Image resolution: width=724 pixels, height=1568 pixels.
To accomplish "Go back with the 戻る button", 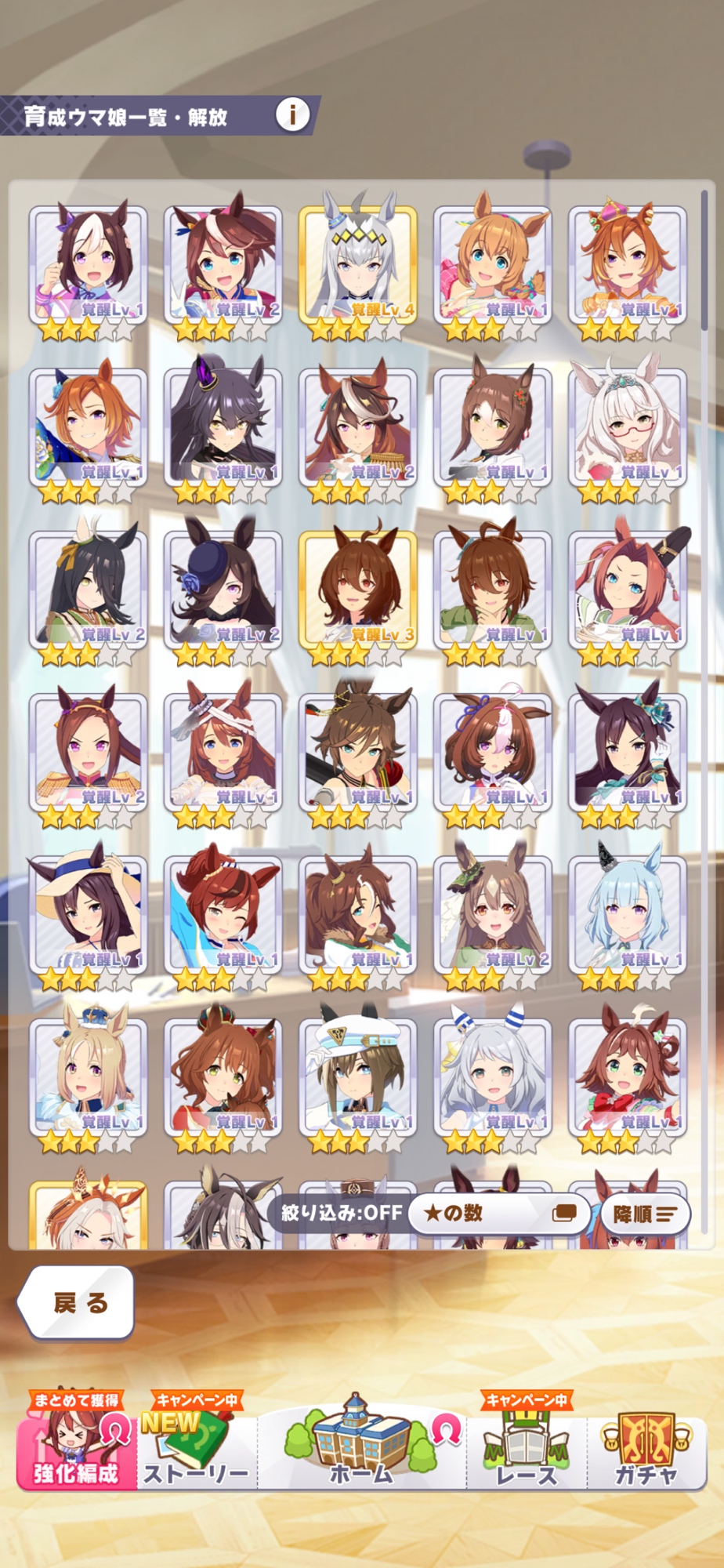I will coord(78,1302).
